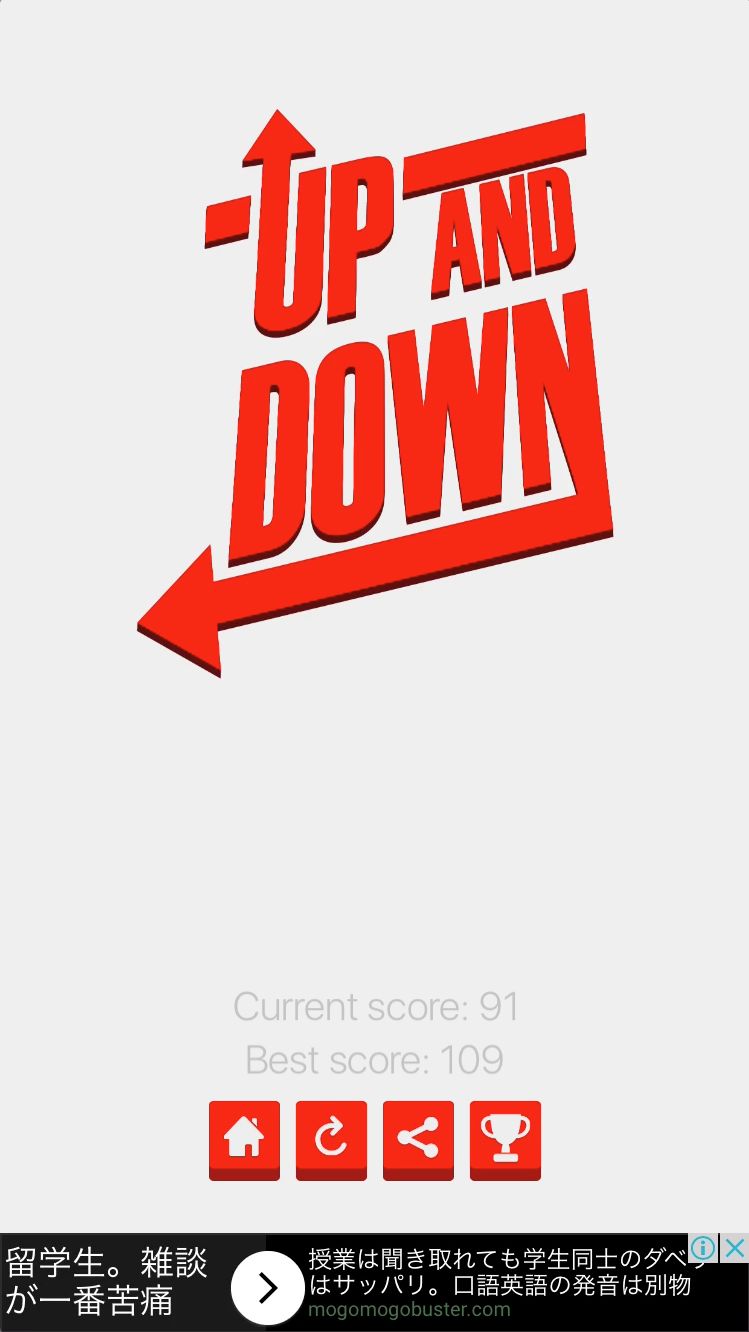
Task: Restart the game with the retry icon
Action: pyautogui.click(x=331, y=1139)
